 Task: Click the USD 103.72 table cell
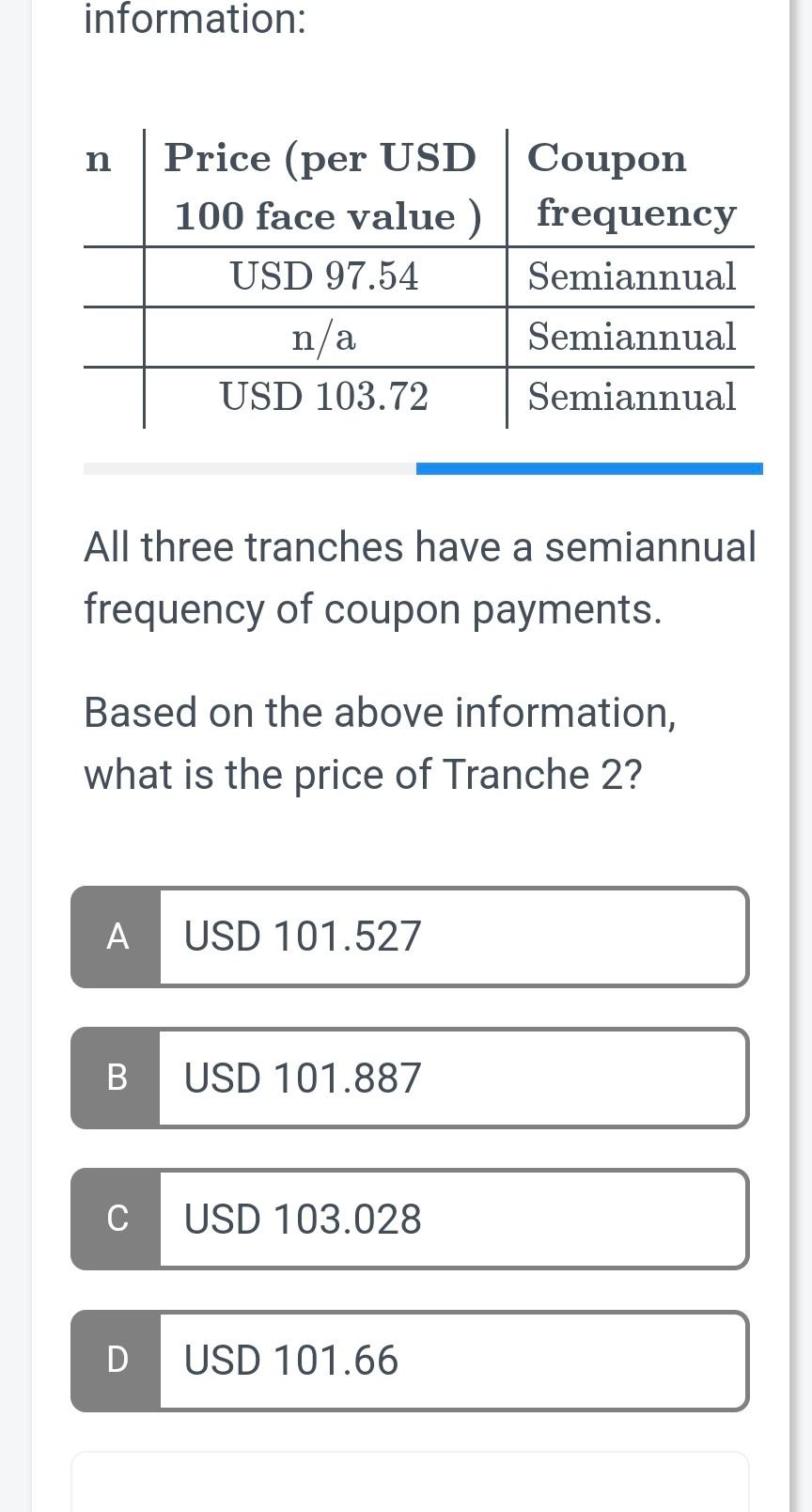point(324,397)
